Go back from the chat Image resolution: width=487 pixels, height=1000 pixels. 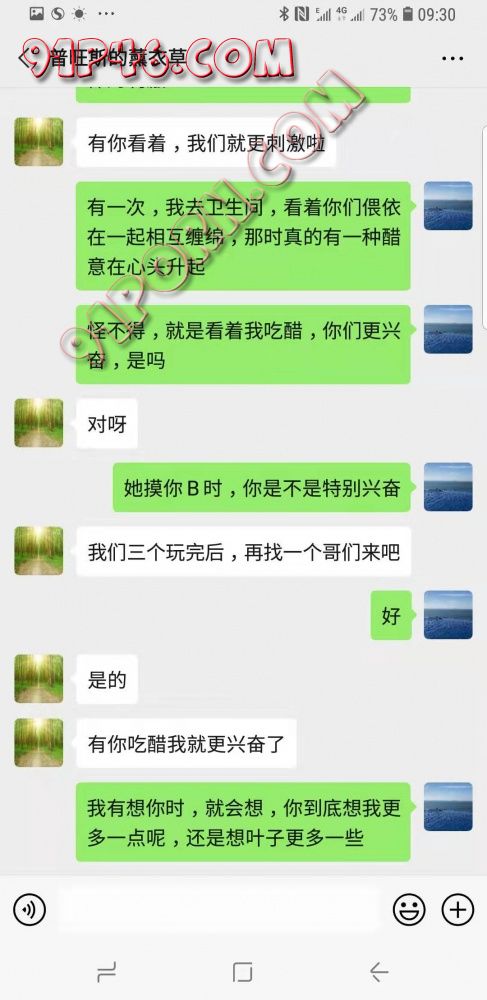click(x=25, y=58)
